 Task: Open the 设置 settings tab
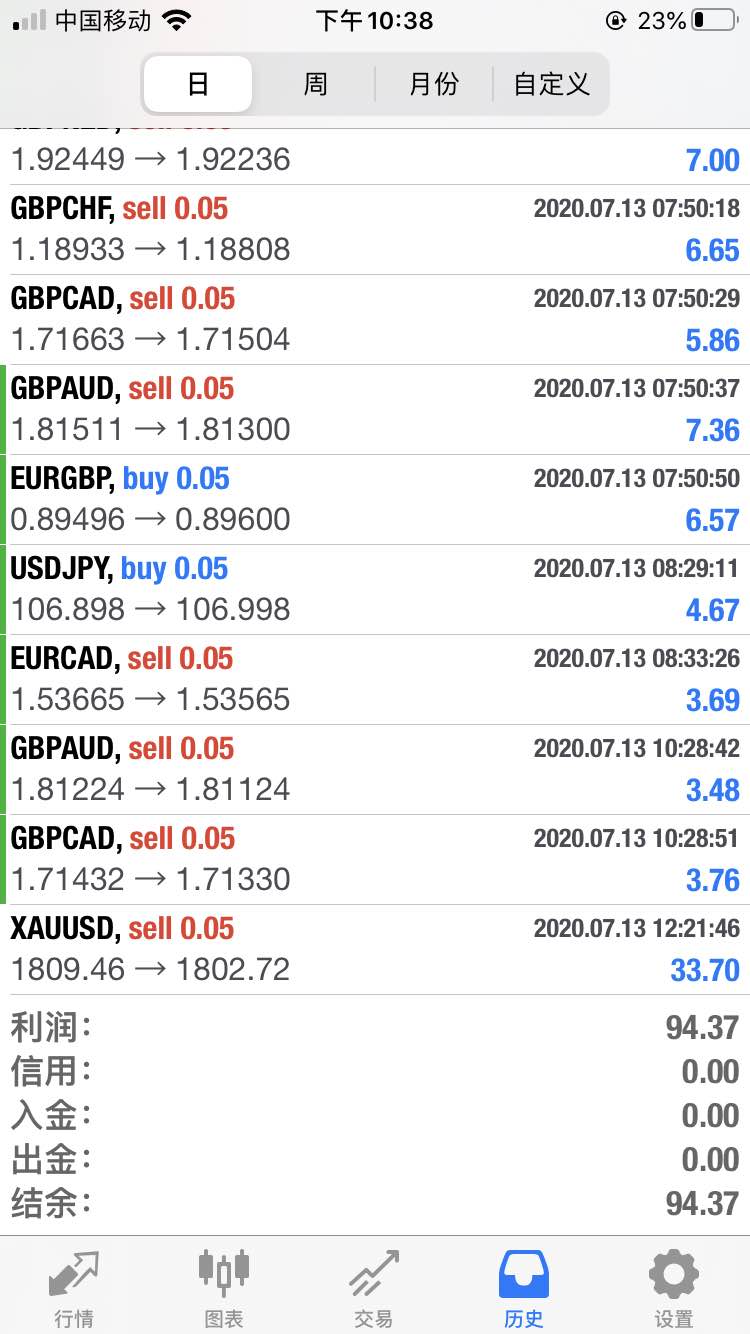[x=674, y=1287]
